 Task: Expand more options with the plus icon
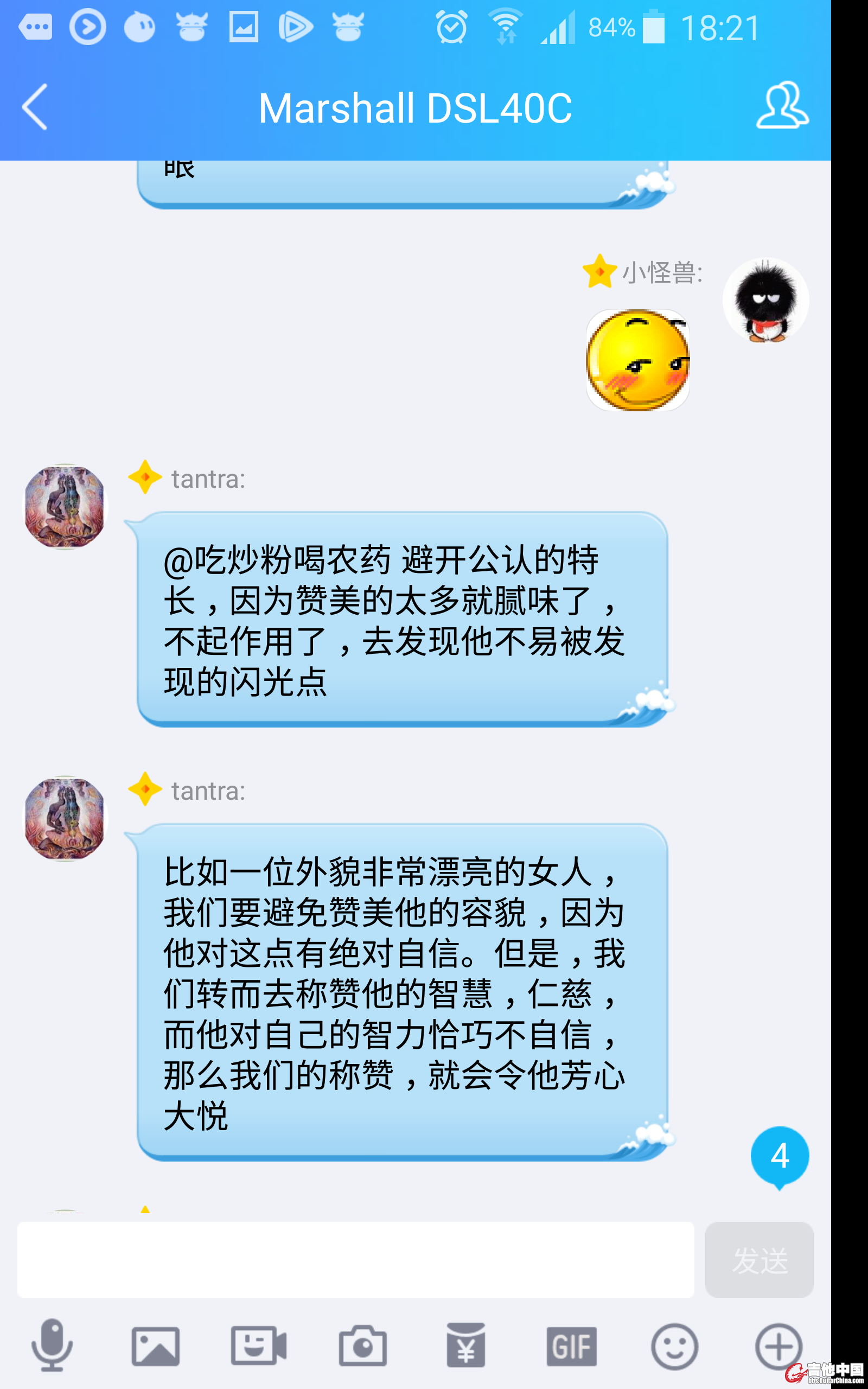778,1346
